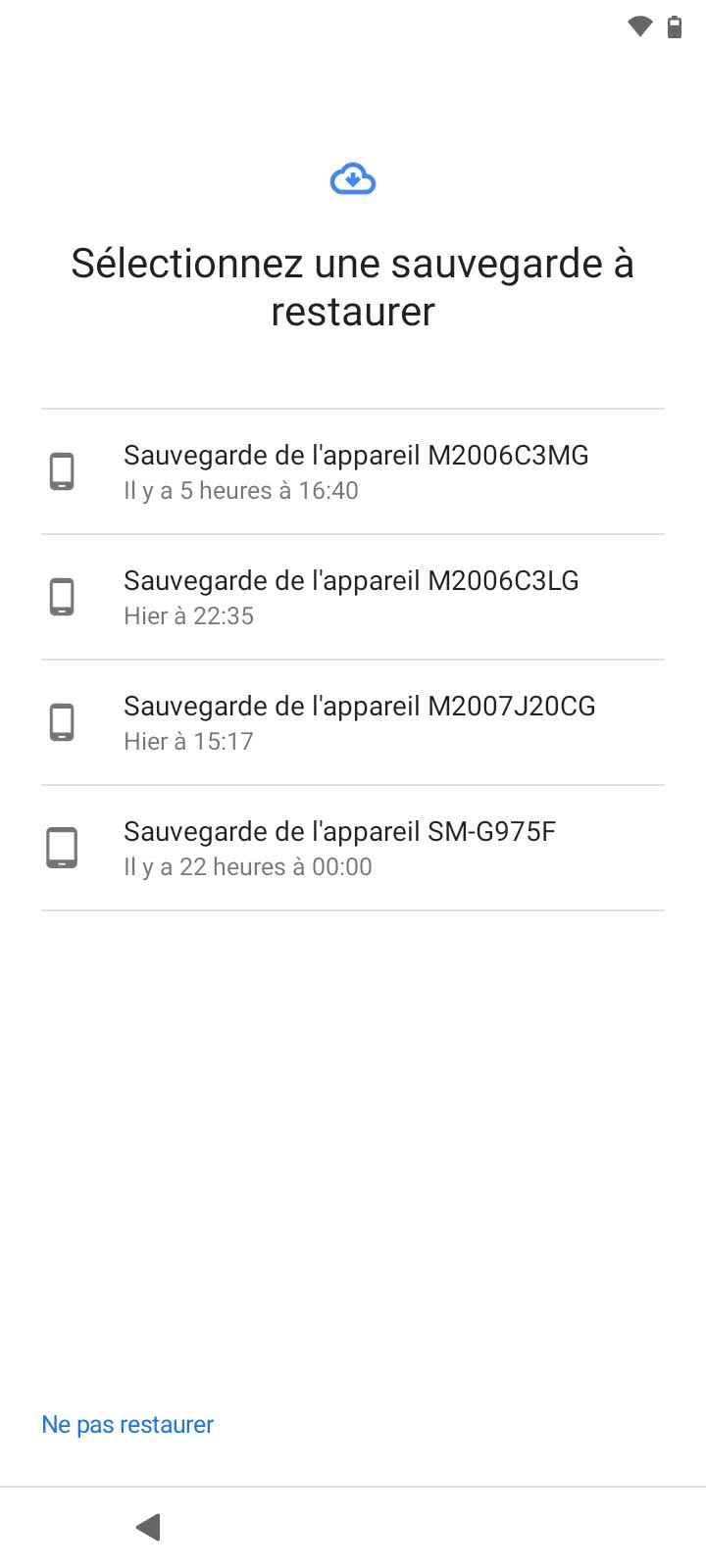Tap Ne pas restaurer link

click(127, 1424)
